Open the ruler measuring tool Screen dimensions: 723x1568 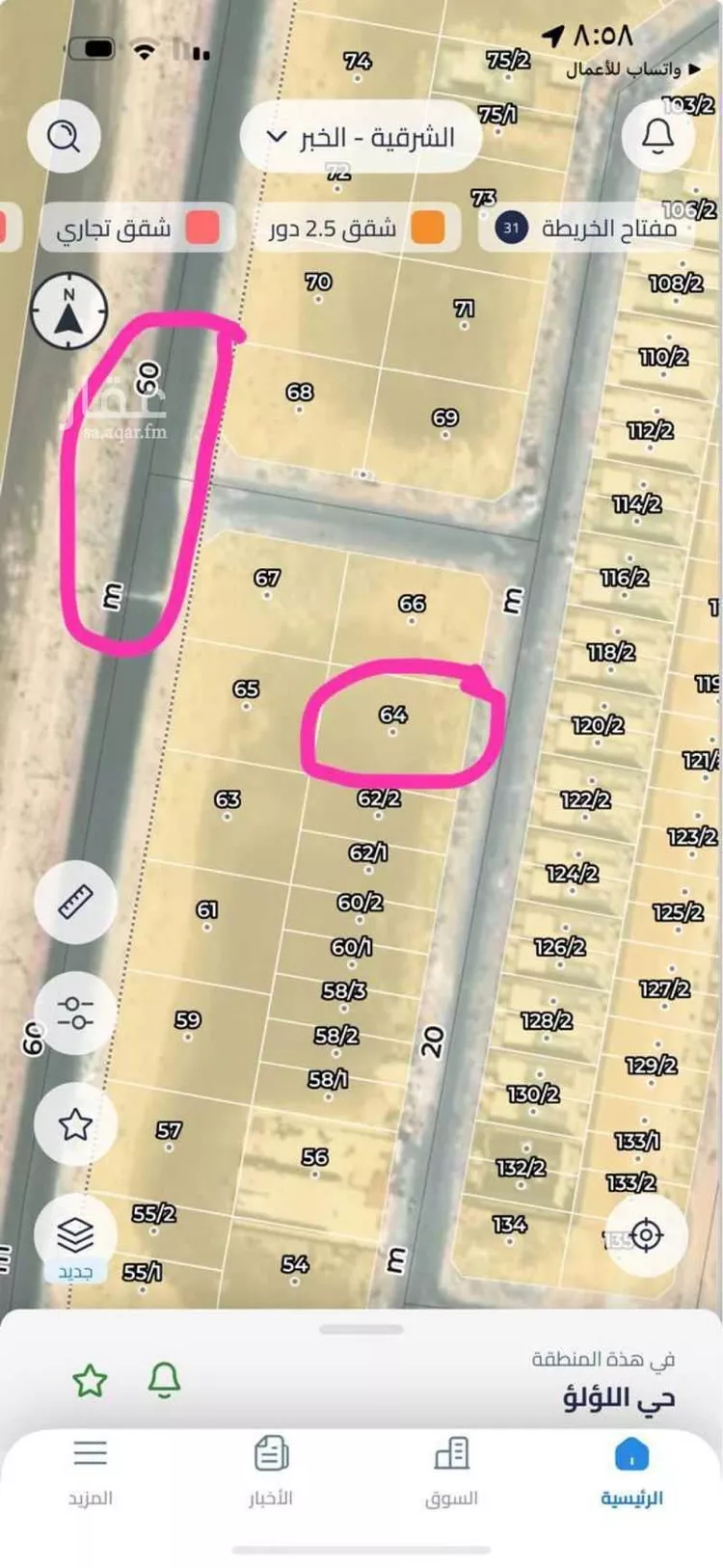click(x=75, y=902)
